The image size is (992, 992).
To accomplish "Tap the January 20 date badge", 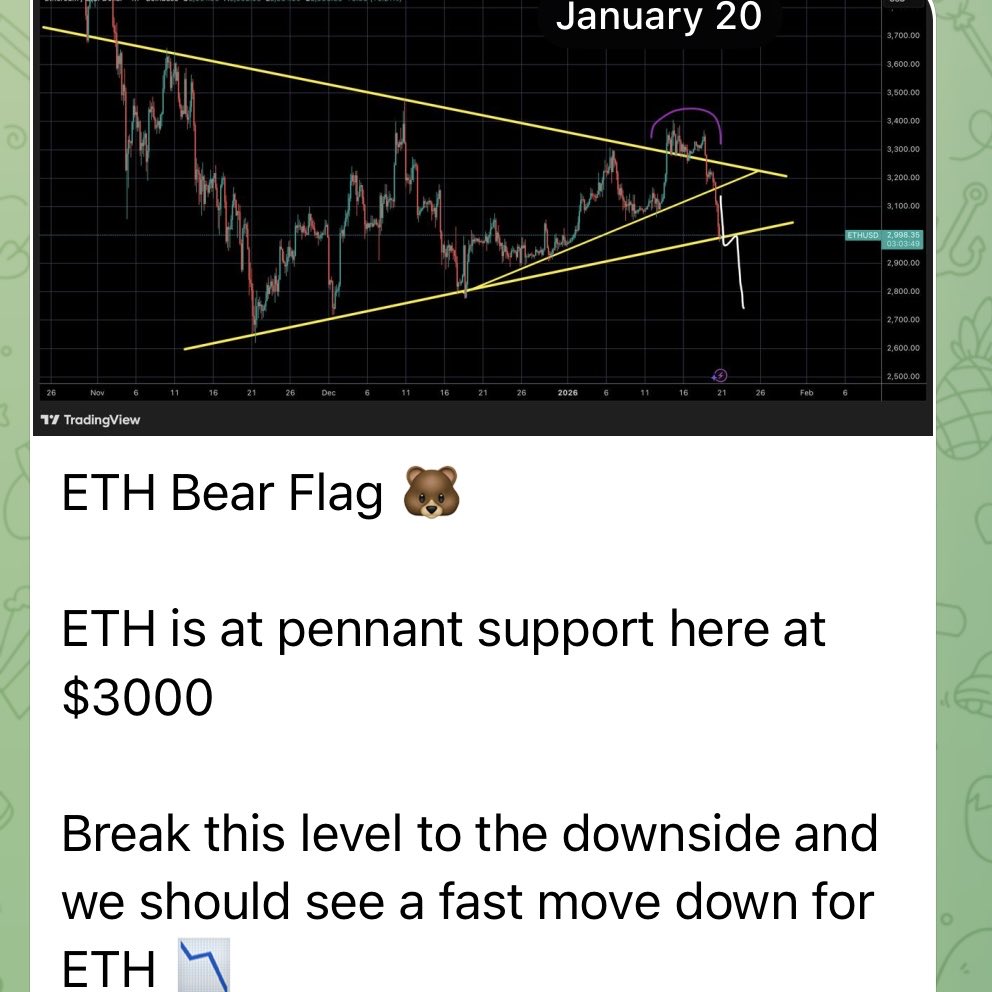I will (x=658, y=17).
